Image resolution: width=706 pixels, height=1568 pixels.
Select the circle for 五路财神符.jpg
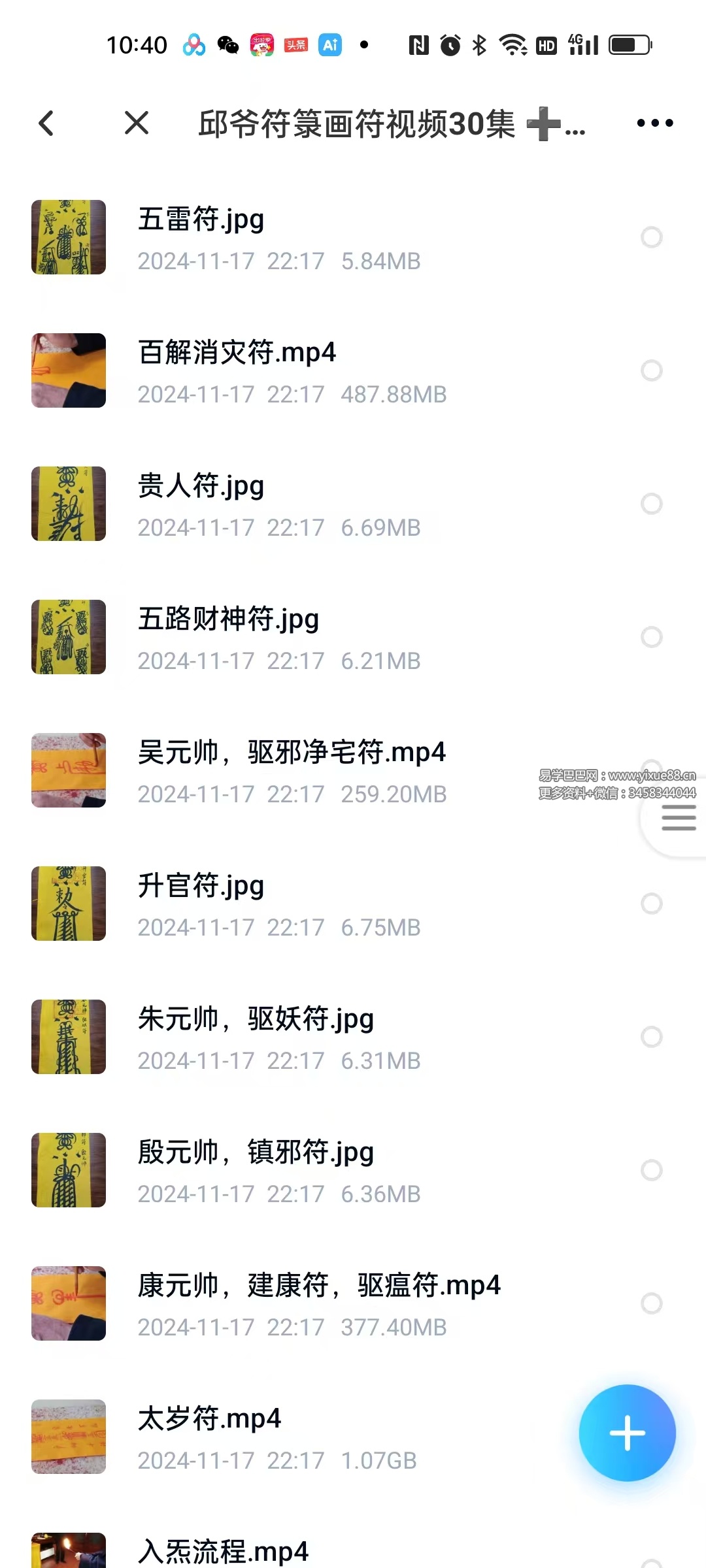[651, 637]
